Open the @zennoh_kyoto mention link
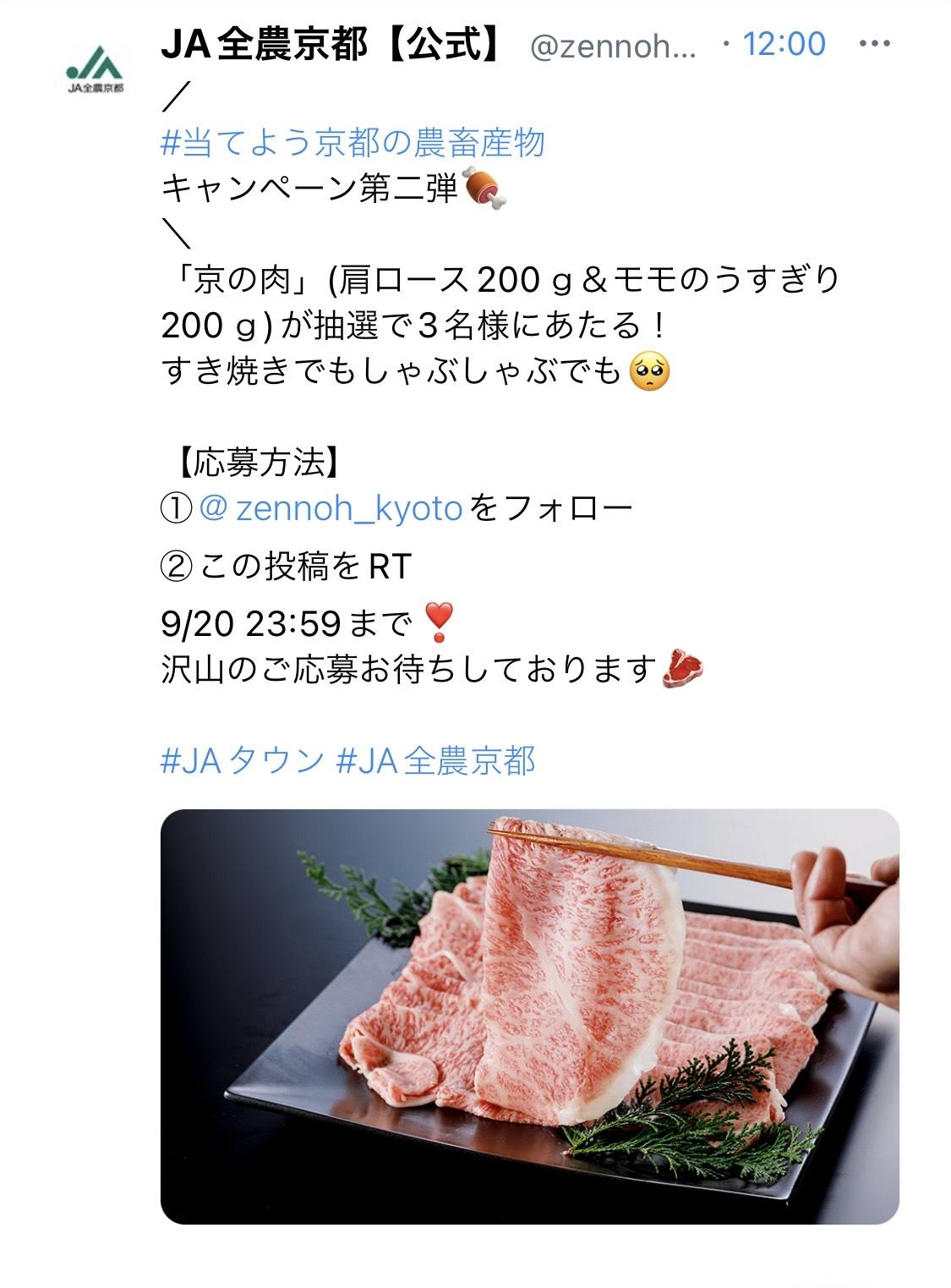The image size is (951, 1288). coord(331,508)
